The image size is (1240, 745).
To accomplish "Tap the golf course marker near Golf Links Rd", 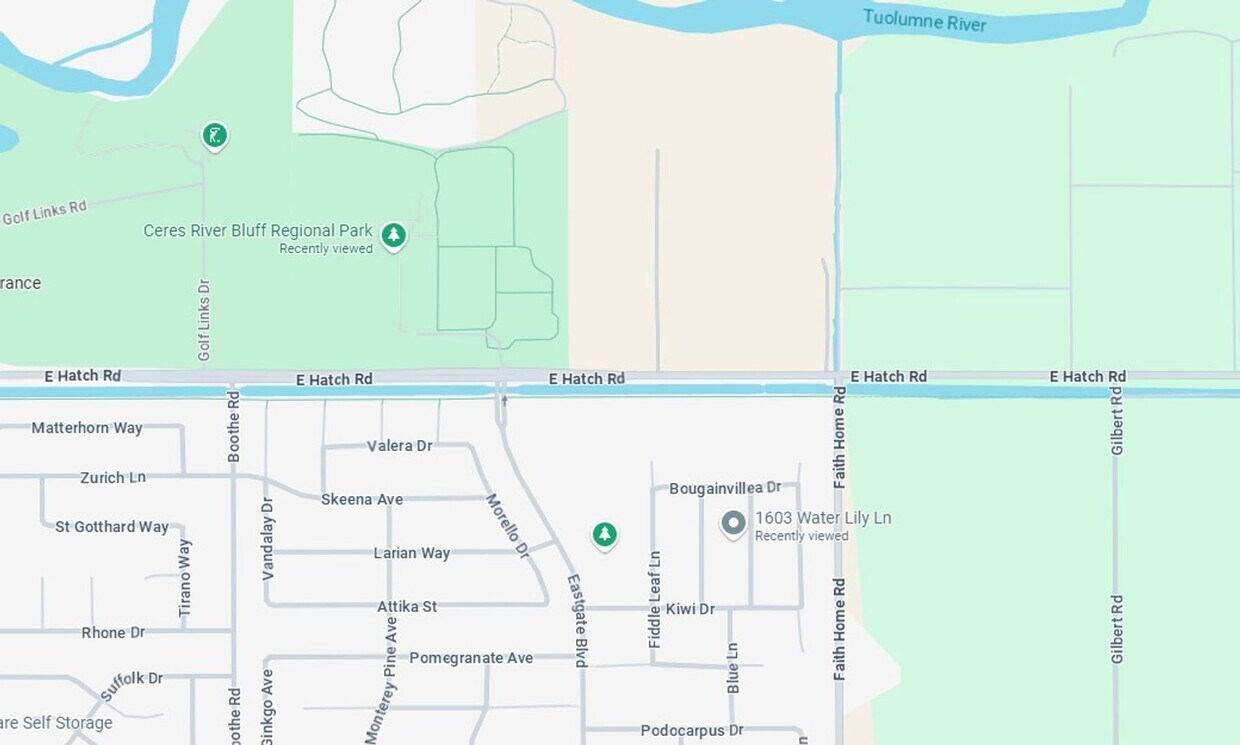I will coord(214,135).
